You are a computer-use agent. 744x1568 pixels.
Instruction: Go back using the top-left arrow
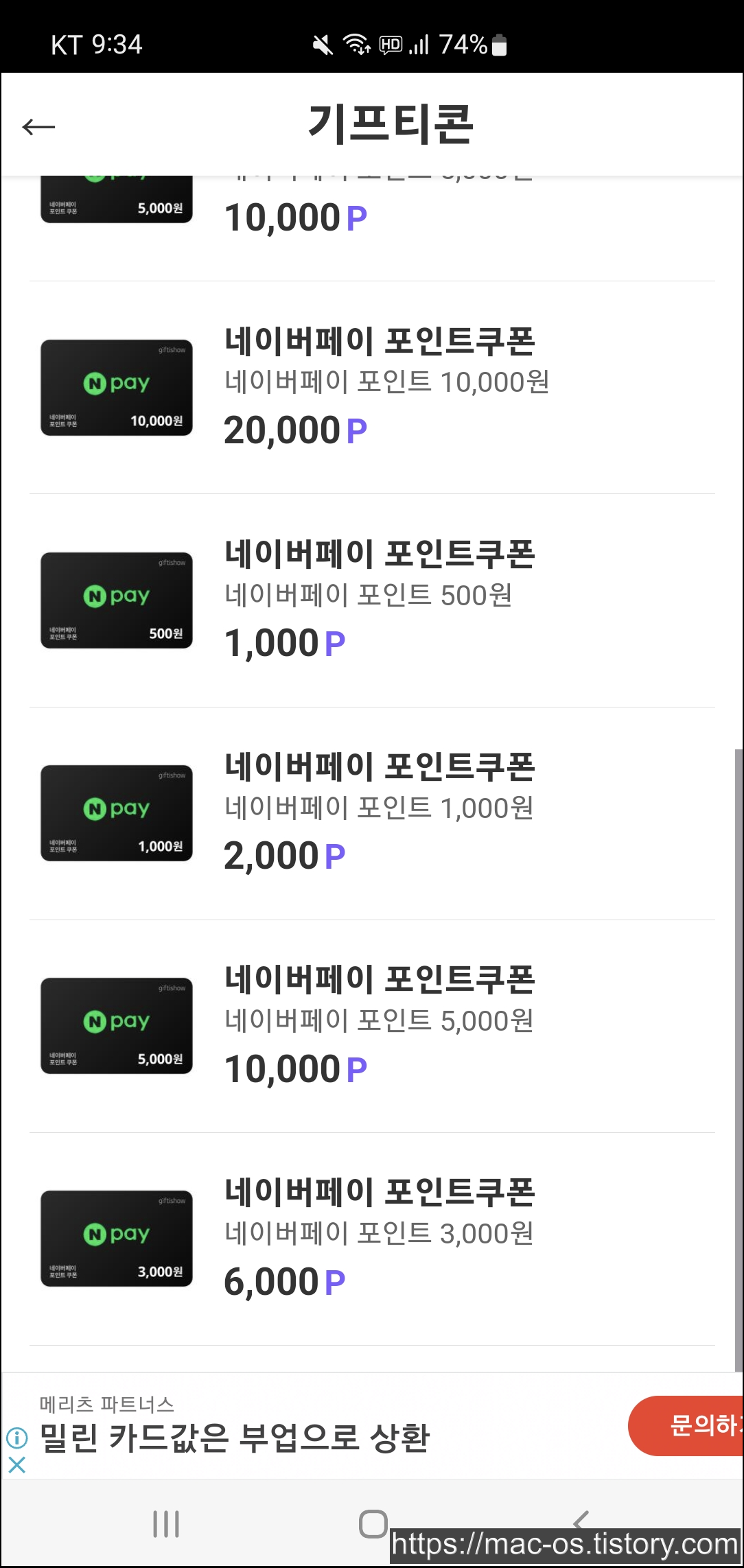click(x=38, y=127)
